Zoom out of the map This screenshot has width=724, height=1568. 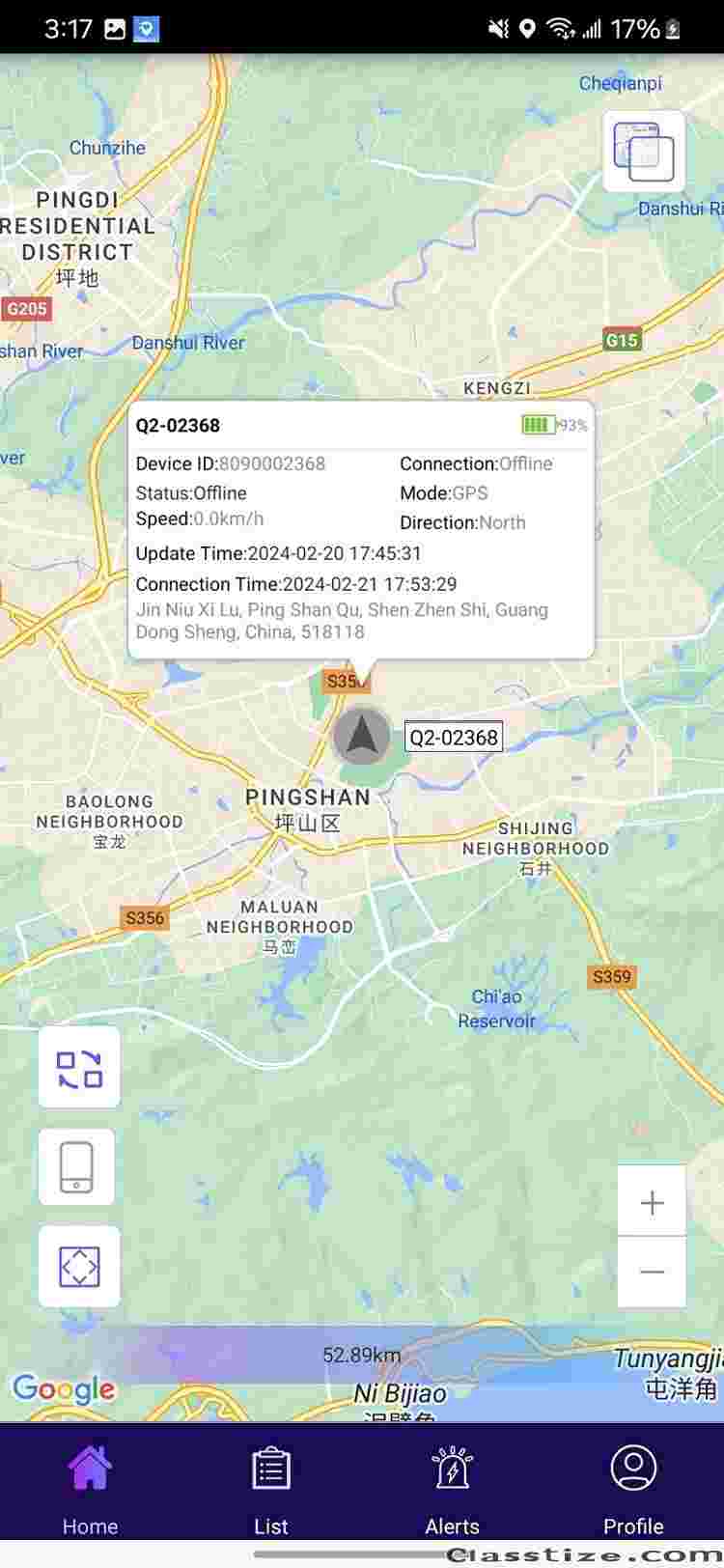pyautogui.click(x=652, y=1272)
